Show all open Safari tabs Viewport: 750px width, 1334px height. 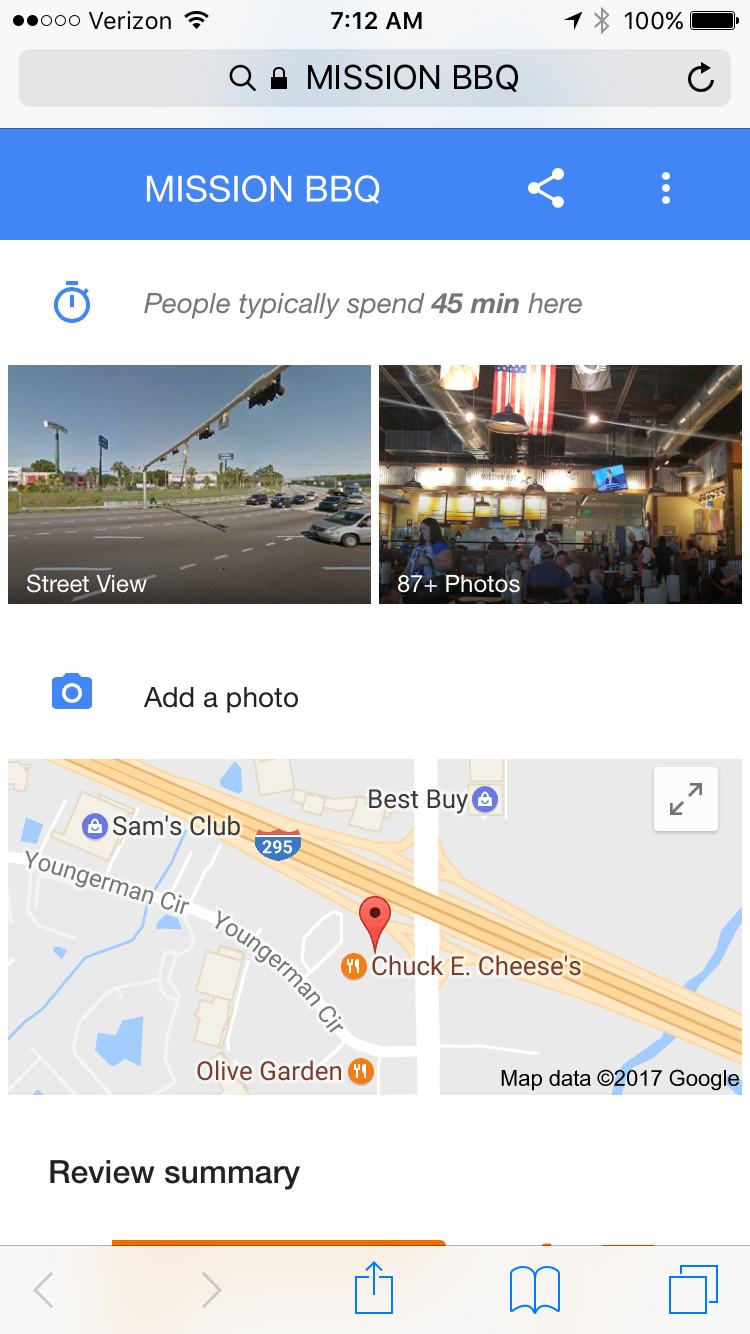tap(693, 1289)
